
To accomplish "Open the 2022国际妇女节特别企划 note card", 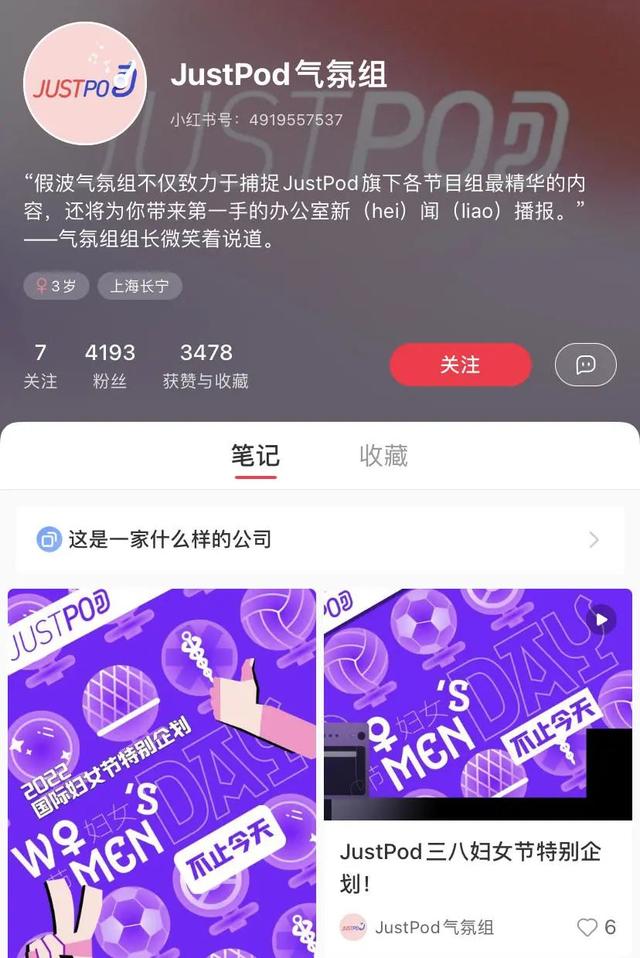I will click(162, 770).
